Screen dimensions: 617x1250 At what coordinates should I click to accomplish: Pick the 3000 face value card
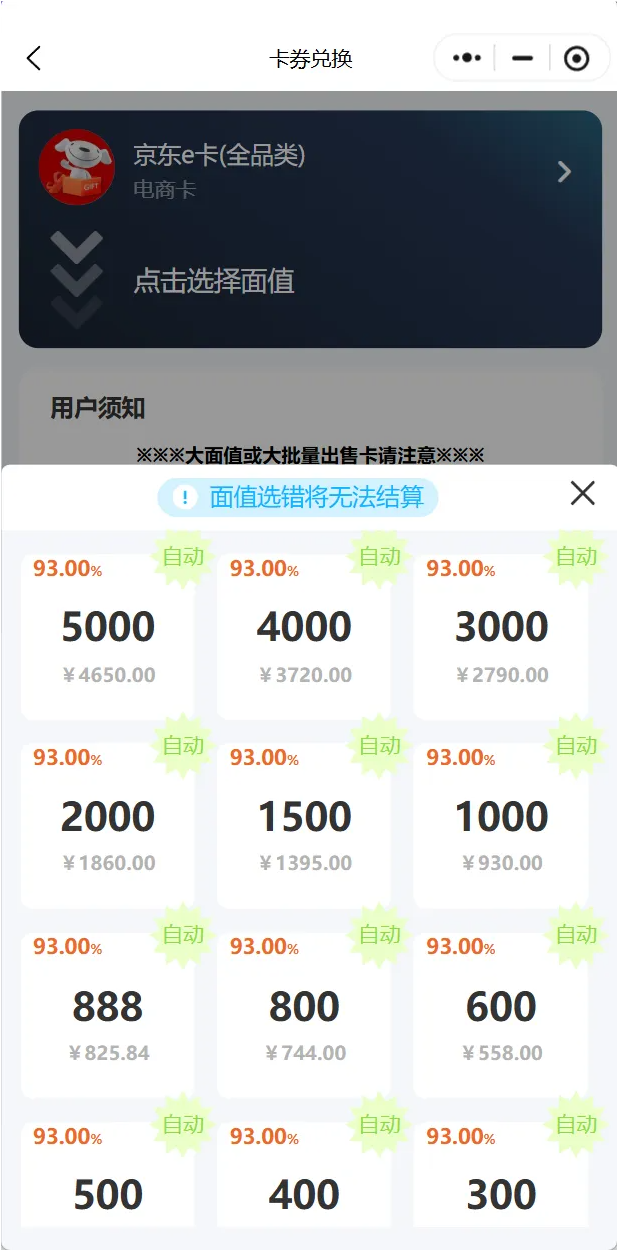[501, 636]
